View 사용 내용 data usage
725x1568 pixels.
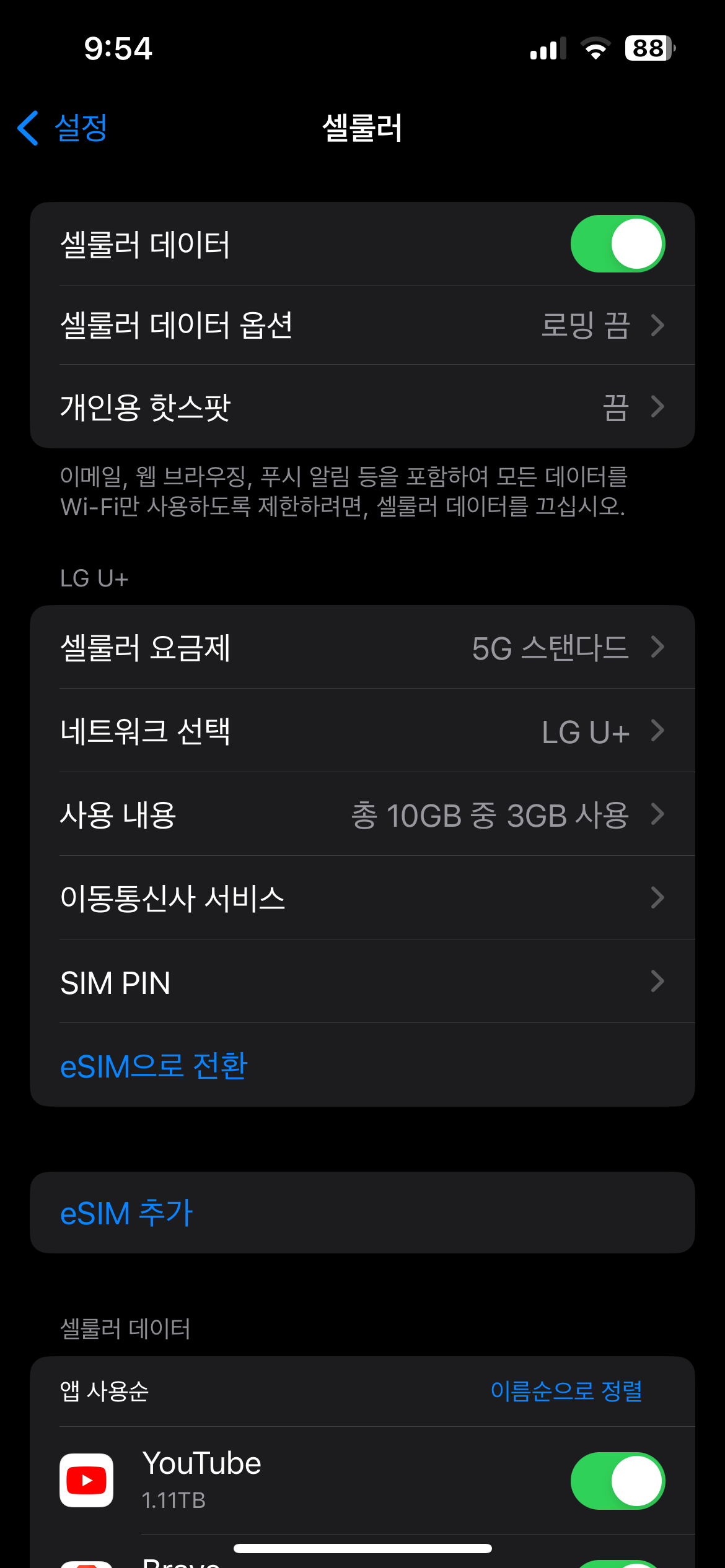pyautogui.click(x=362, y=814)
